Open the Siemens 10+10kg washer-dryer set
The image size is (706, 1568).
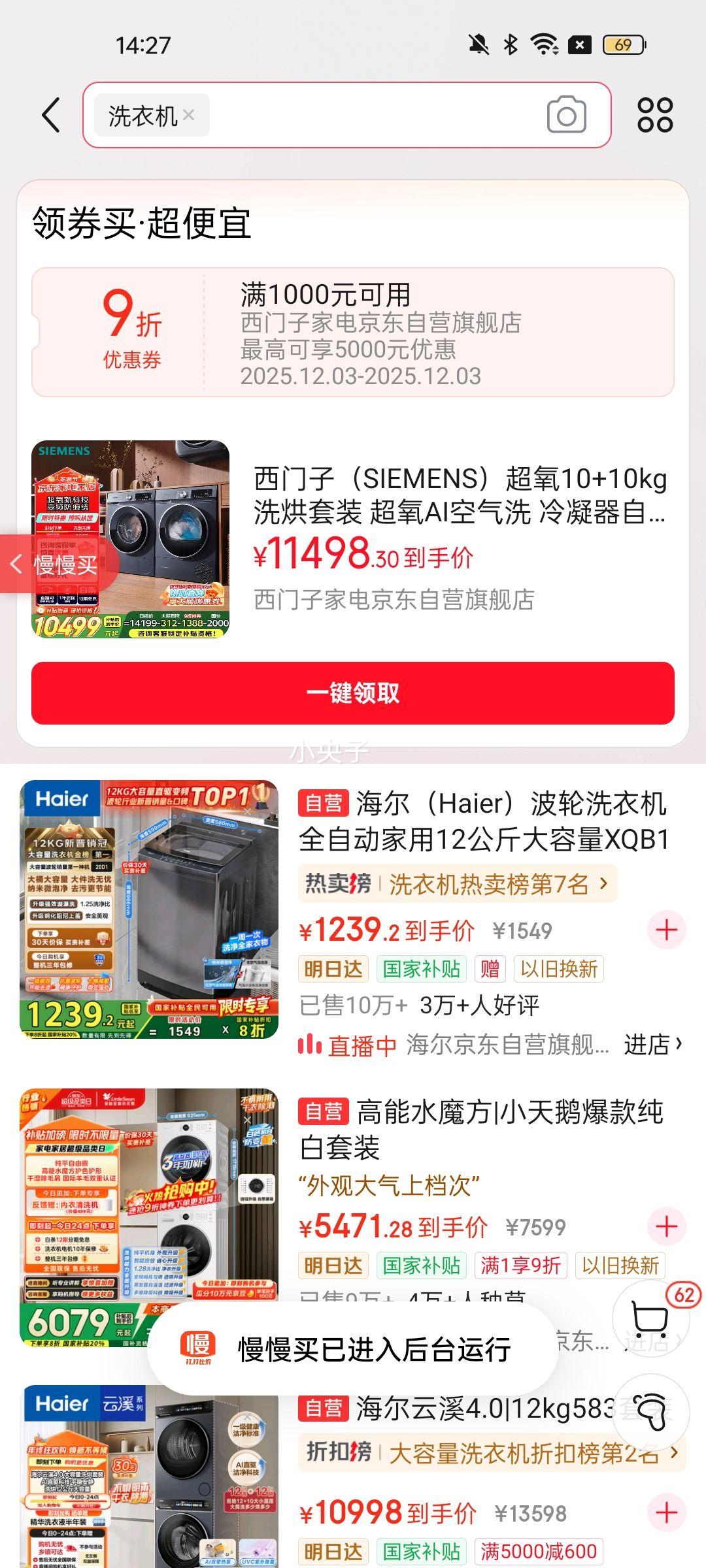click(x=458, y=495)
